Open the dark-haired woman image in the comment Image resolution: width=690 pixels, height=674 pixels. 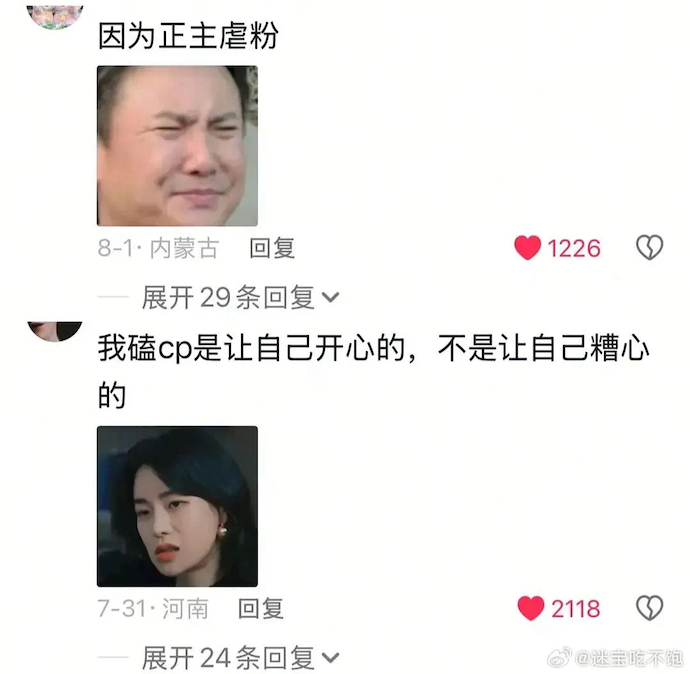[177, 506]
